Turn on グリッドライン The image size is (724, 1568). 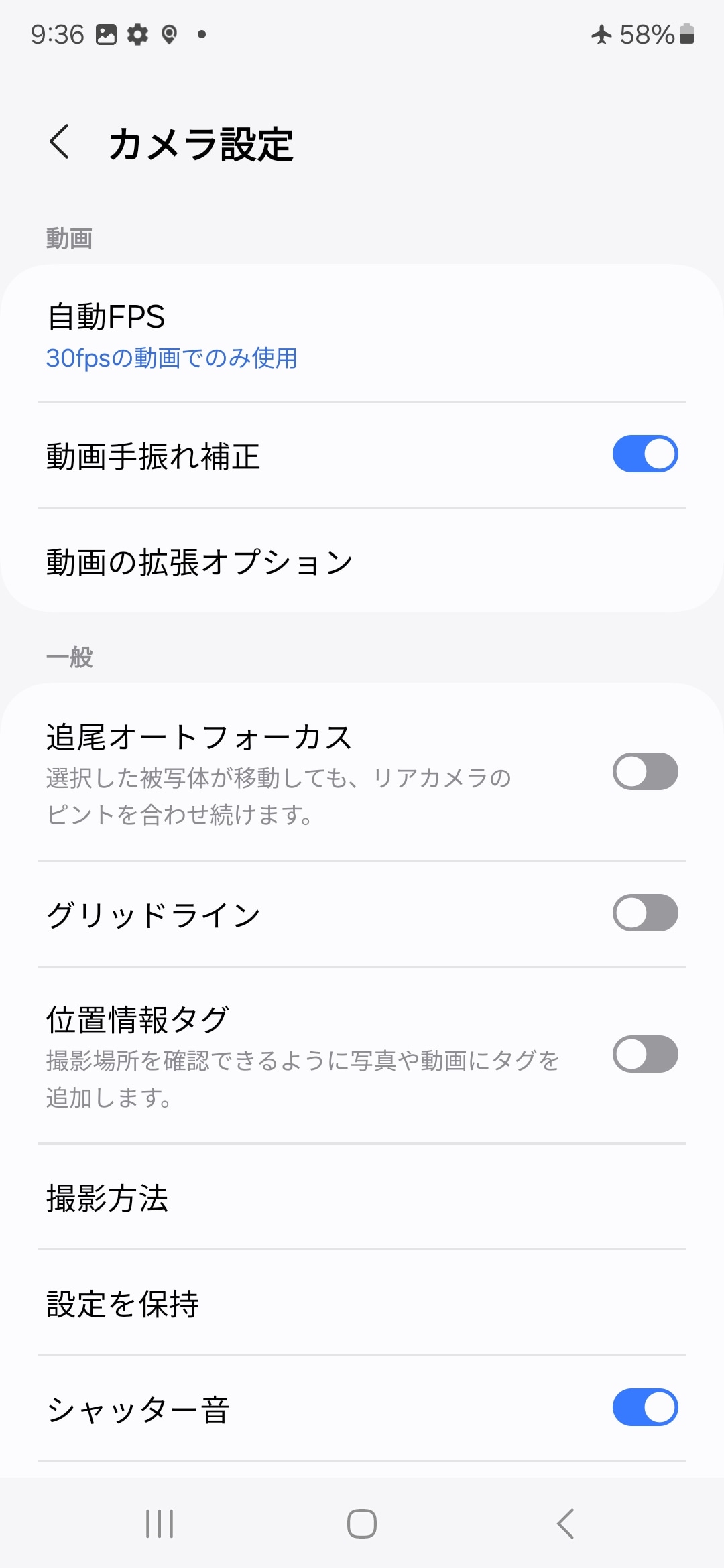[x=645, y=913]
